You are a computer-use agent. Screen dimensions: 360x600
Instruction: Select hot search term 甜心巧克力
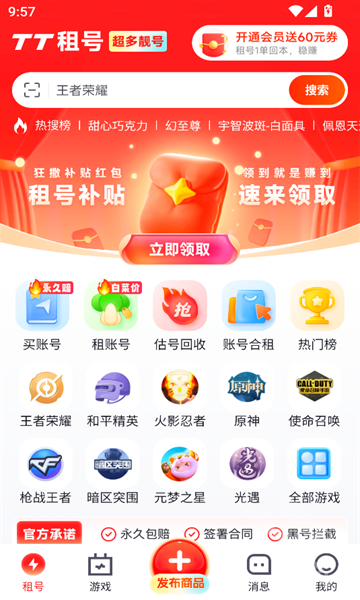click(x=118, y=126)
